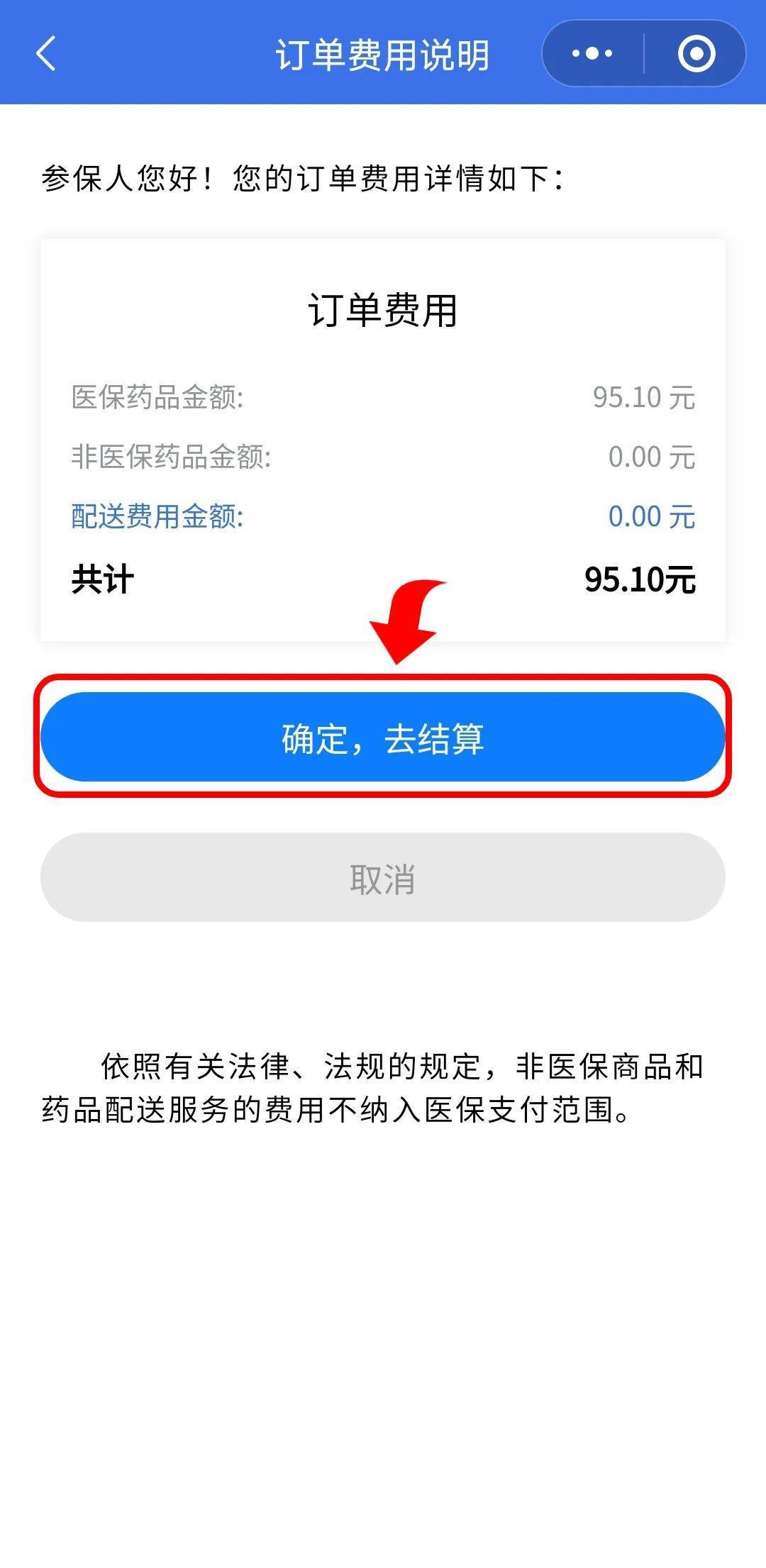
Task: Cancel the order with 取消
Action: pos(383,878)
